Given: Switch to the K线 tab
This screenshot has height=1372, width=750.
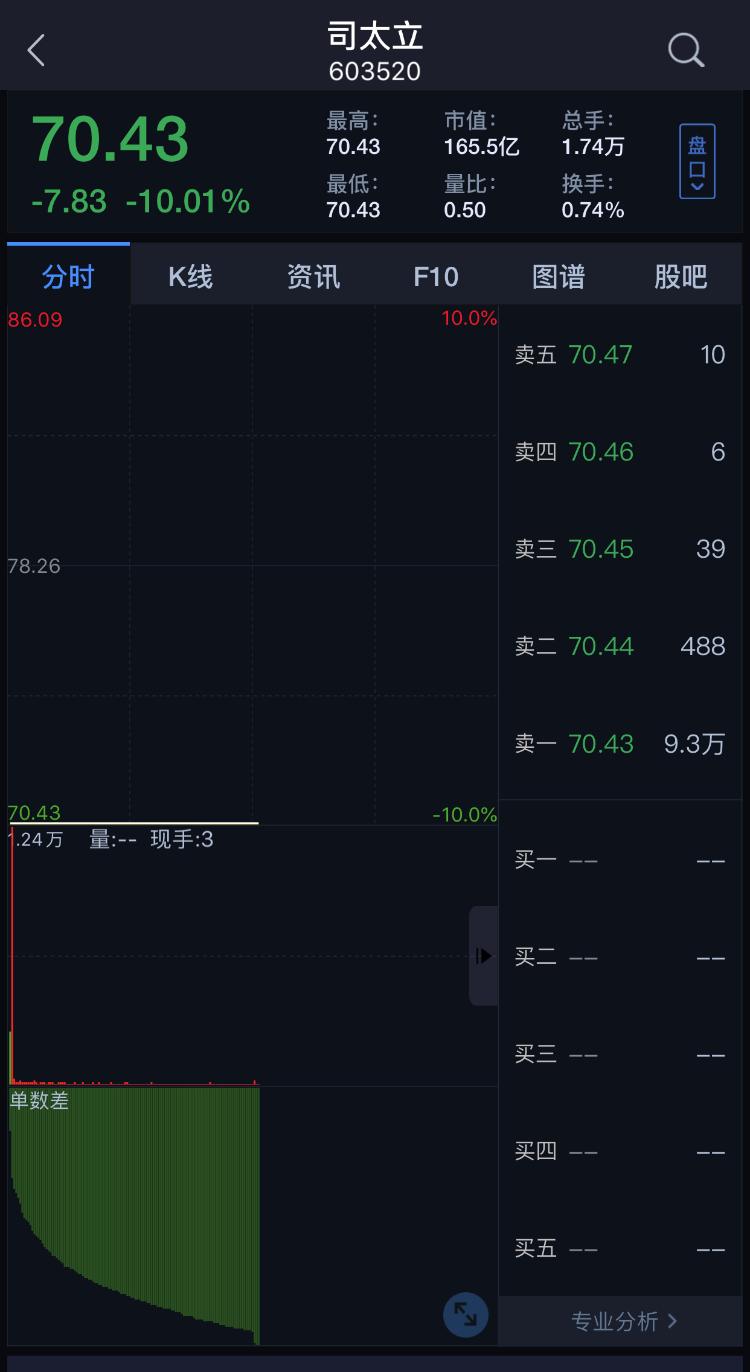Looking at the screenshot, I should [x=190, y=276].
